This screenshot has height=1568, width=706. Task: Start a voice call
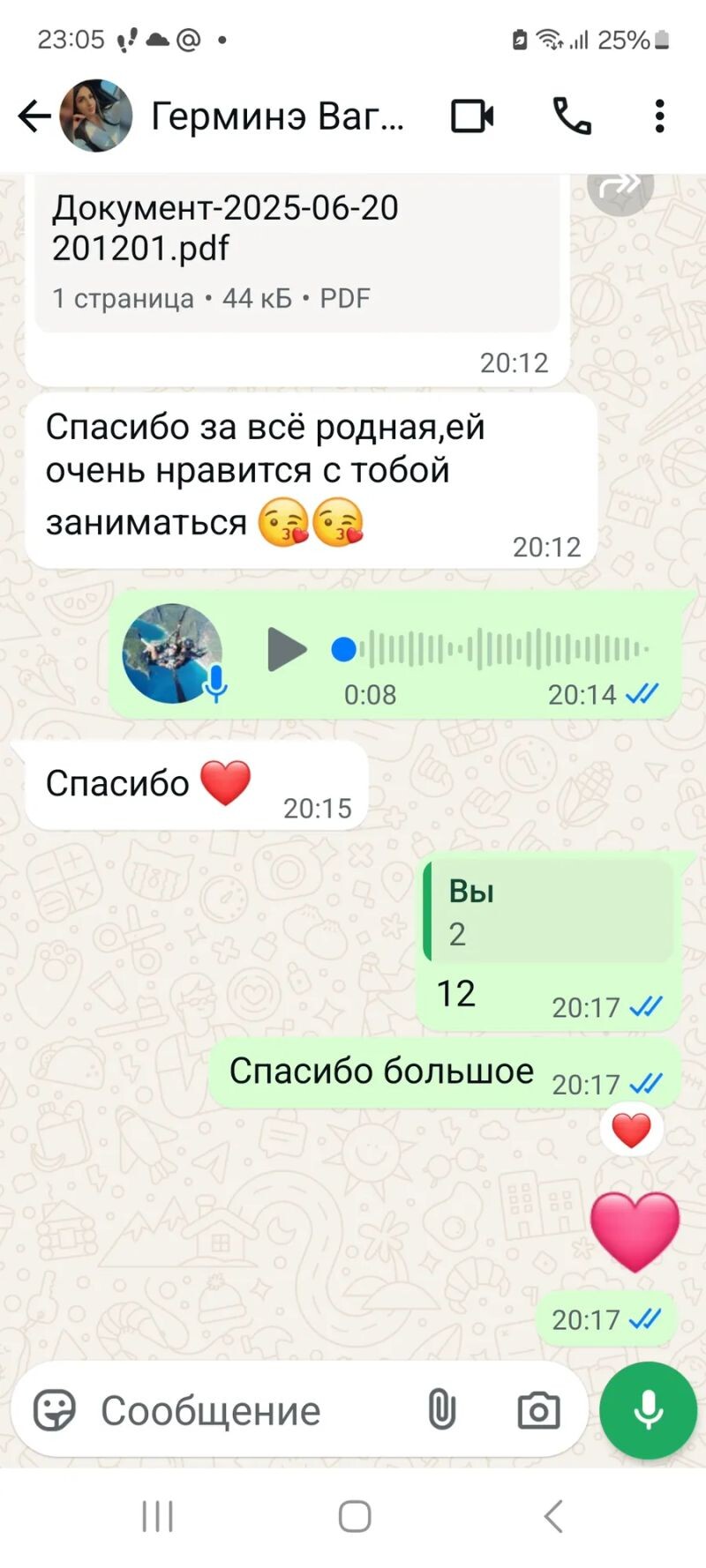tap(572, 116)
